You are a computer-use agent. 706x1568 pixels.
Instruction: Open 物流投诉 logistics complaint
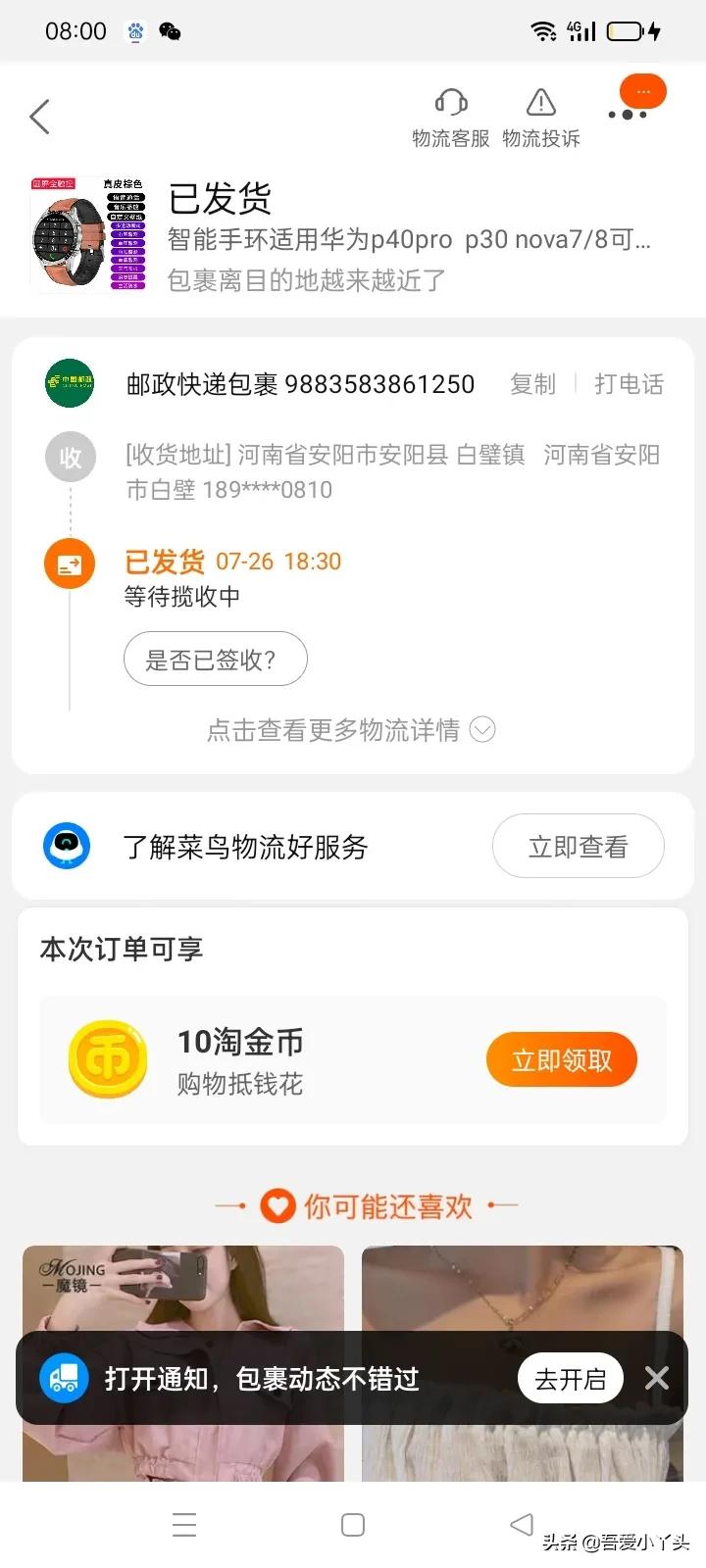coord(541,113)
